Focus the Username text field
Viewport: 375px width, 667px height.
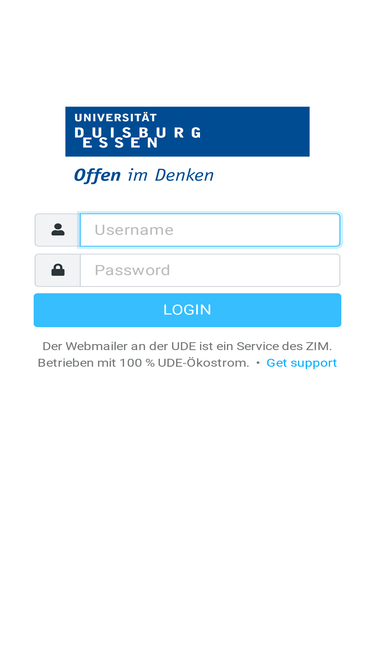click(x=210, y=230)
